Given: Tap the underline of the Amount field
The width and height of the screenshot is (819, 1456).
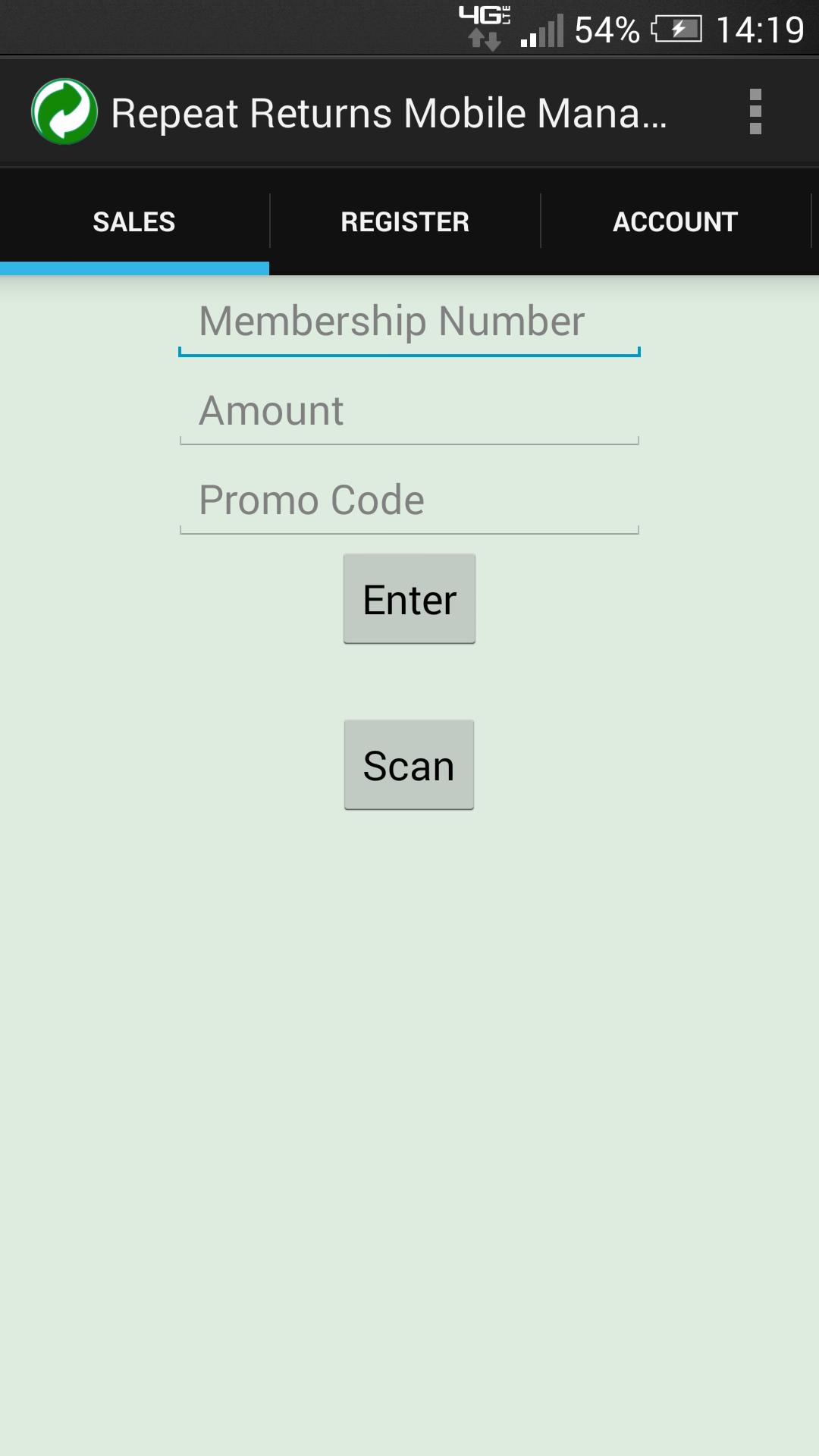Looking at the screenshot, I should click(409, 440).
